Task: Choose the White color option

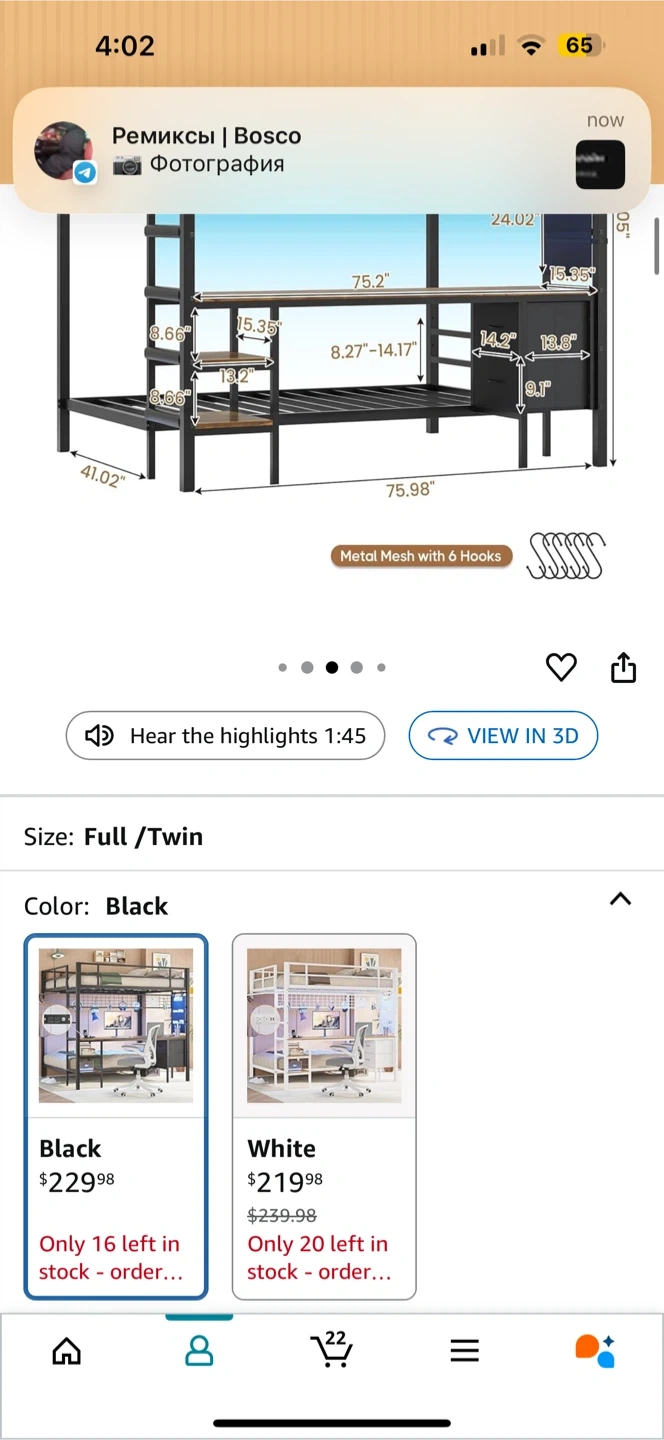Action: point(324,1115)
